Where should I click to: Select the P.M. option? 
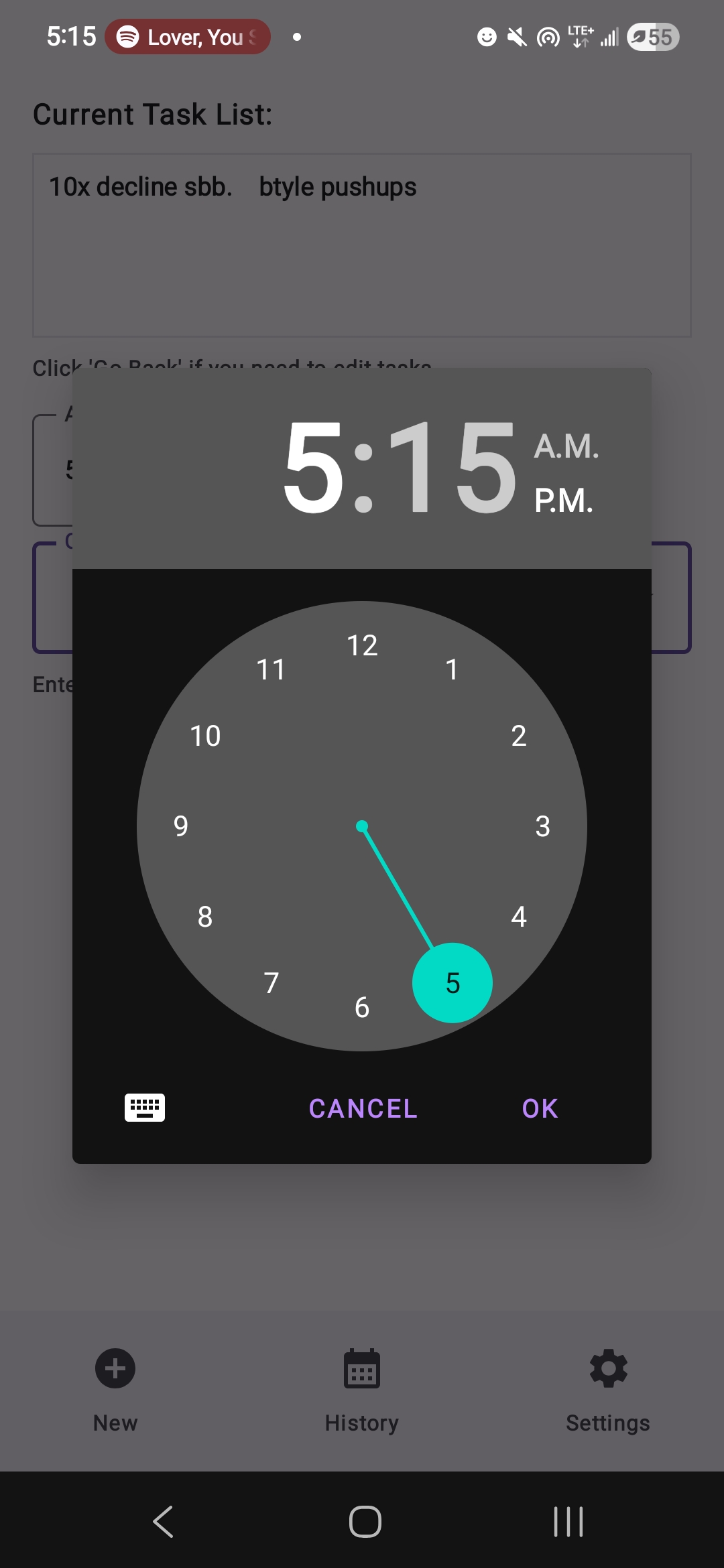click(x=563, y=501)
